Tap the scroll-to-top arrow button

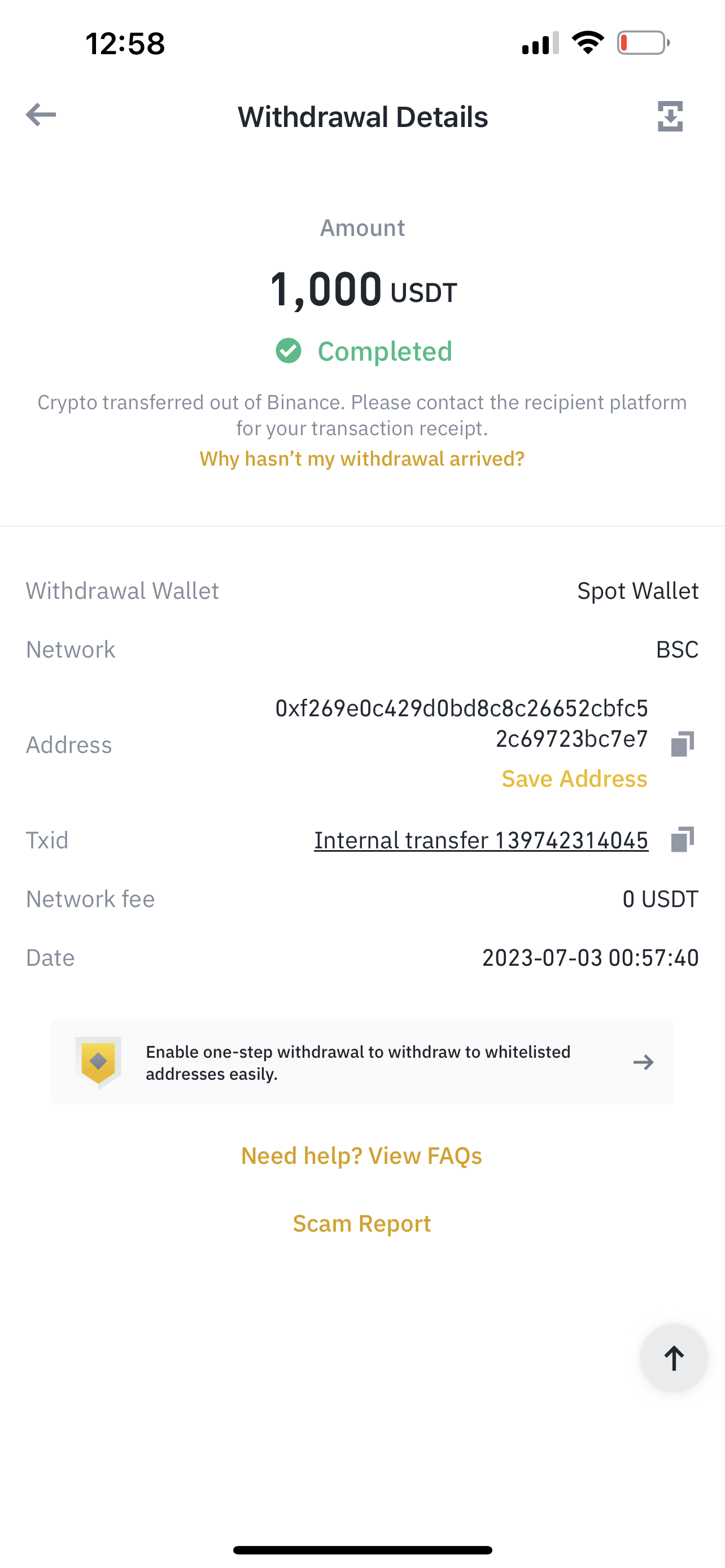[673, 1358]
